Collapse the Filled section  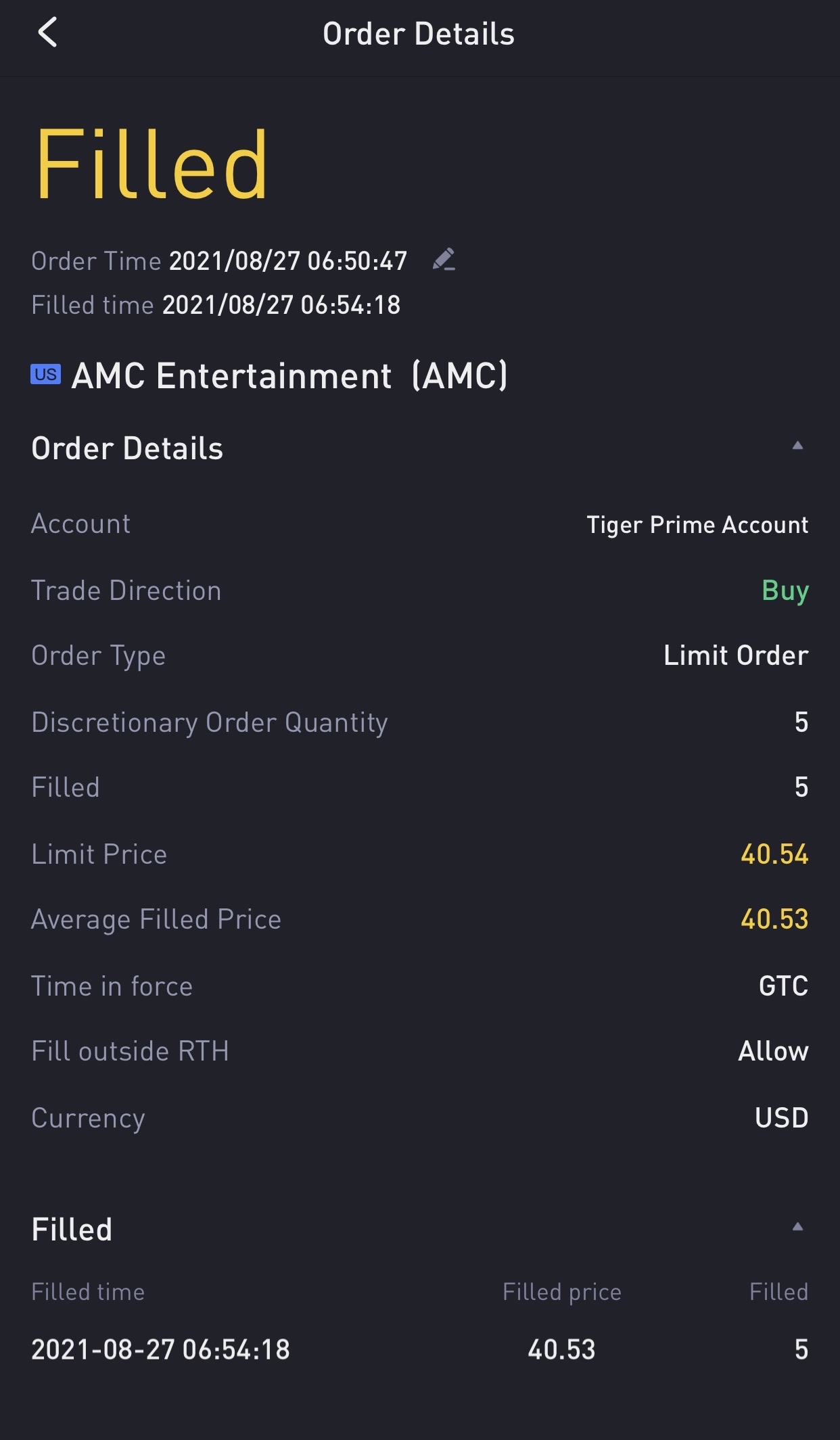pos(797,1227)
